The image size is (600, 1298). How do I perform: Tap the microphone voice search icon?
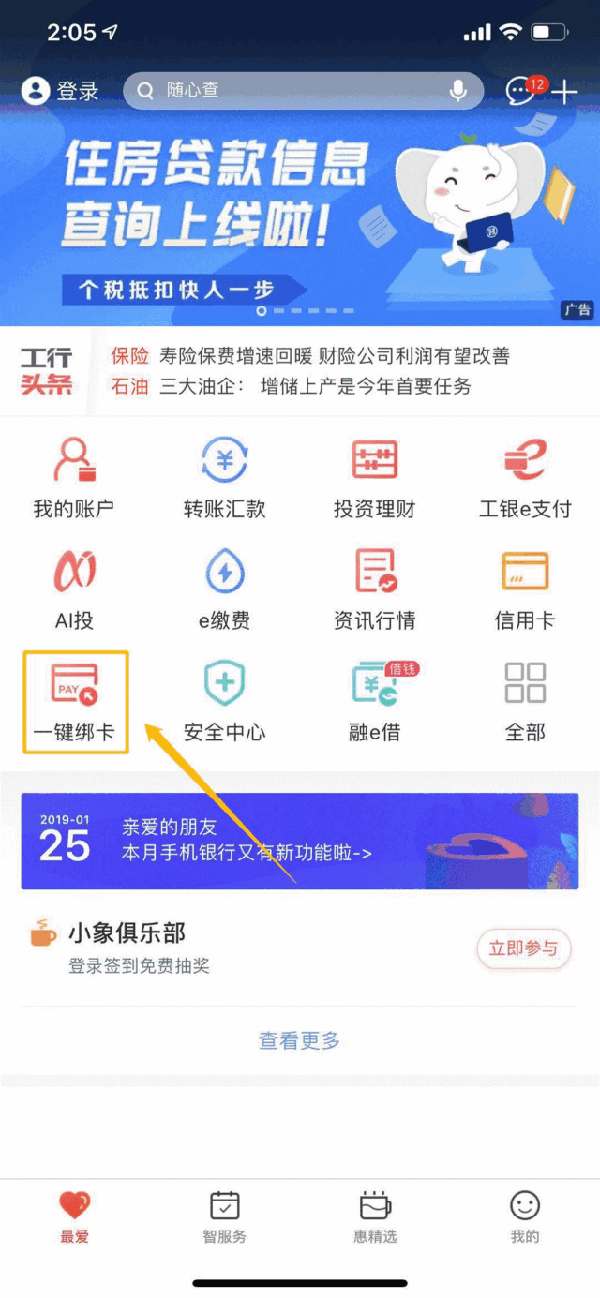[458, 91]
